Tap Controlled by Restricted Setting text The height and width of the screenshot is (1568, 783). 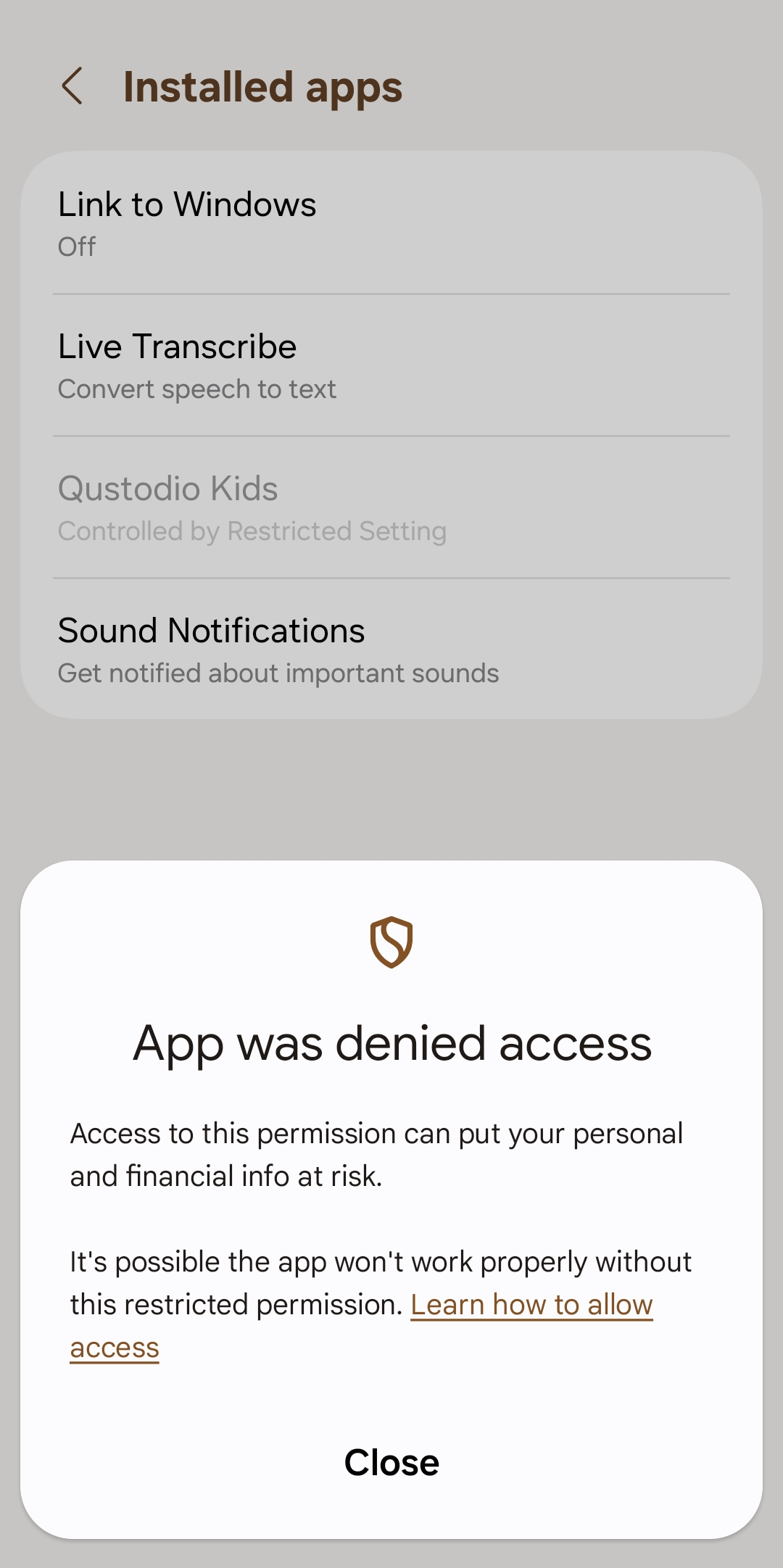point(252,531)
